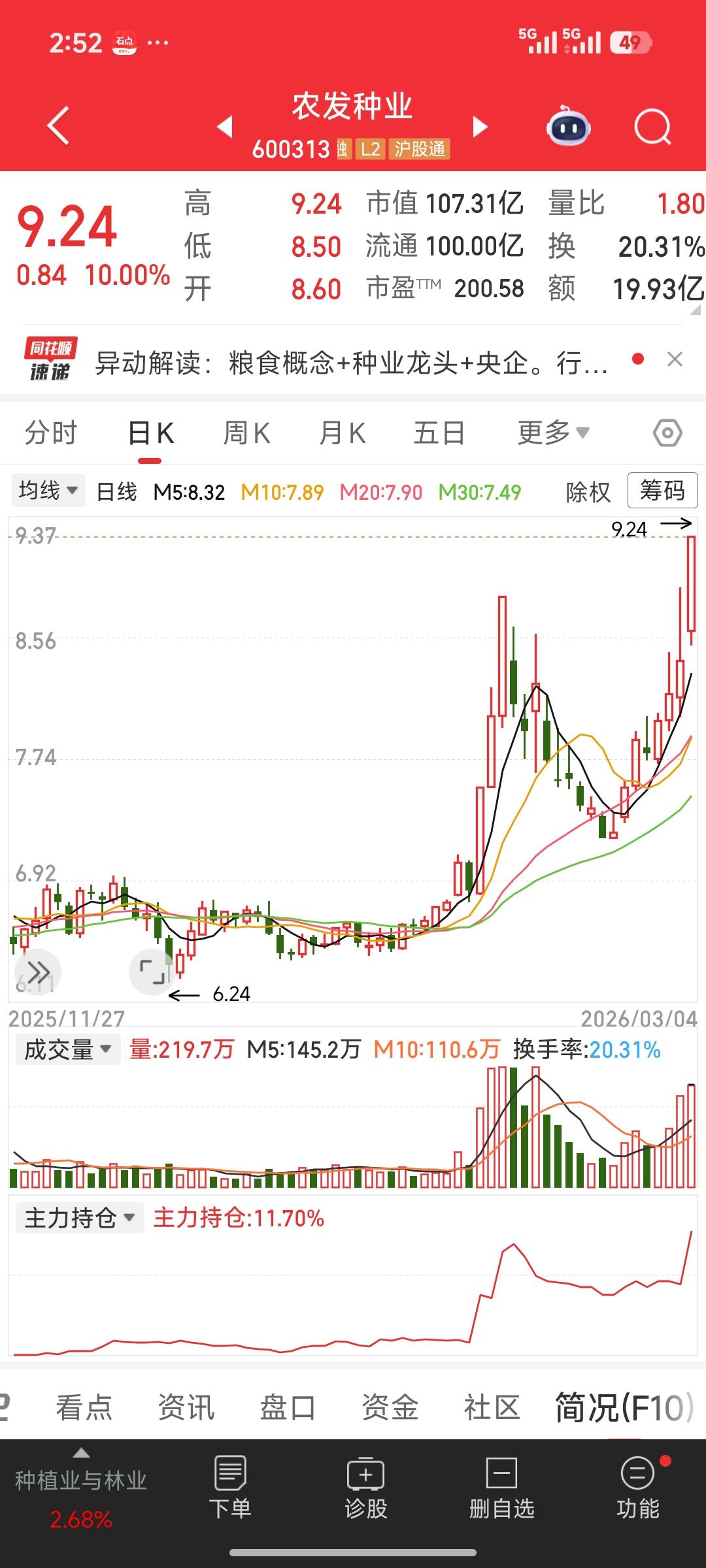Dismiss the 异动解读 banner
The image size is (706, 1568).
click(675, 359)
